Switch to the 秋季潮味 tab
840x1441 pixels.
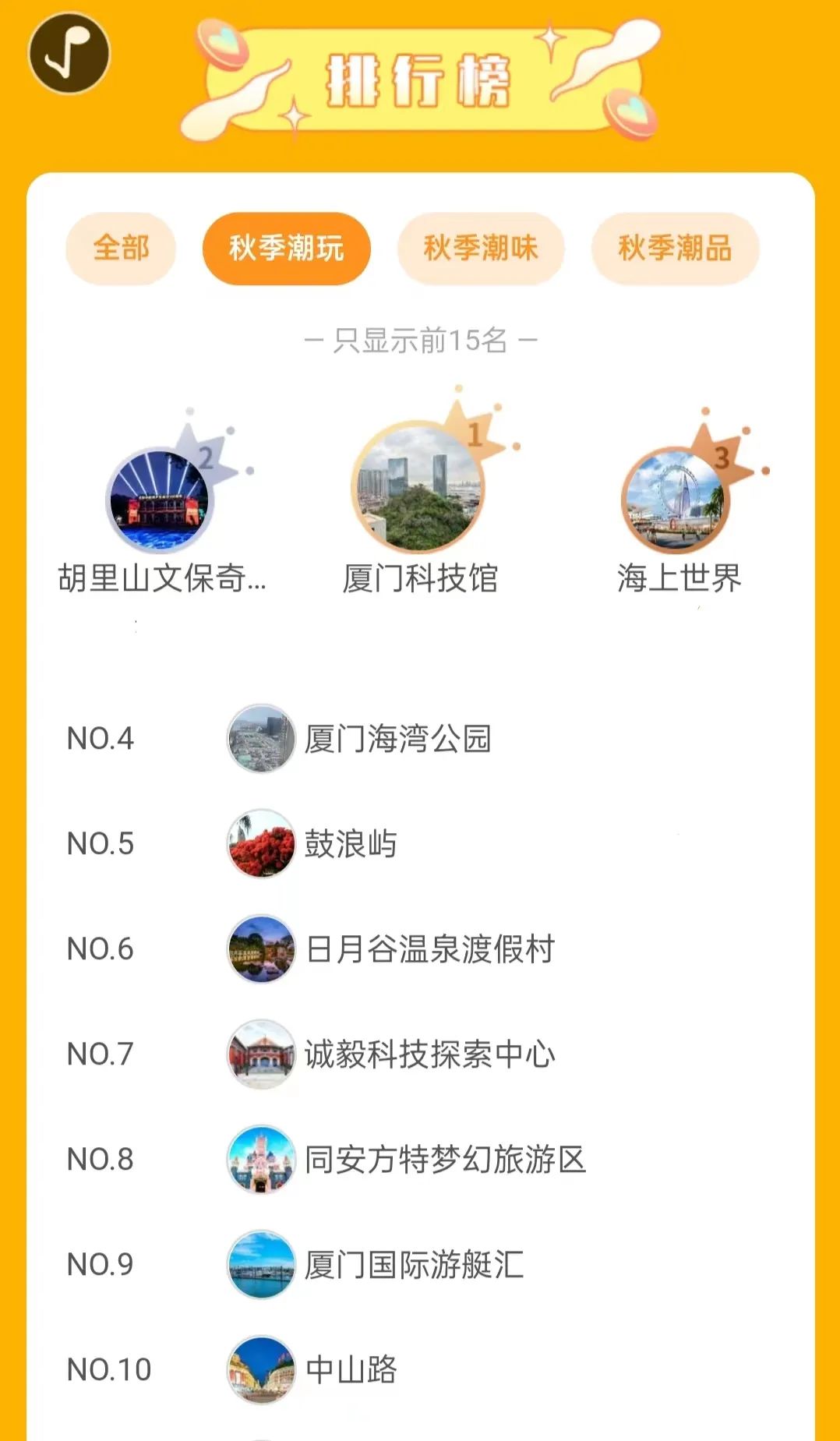pyautogui.click(x=480, y=248)
